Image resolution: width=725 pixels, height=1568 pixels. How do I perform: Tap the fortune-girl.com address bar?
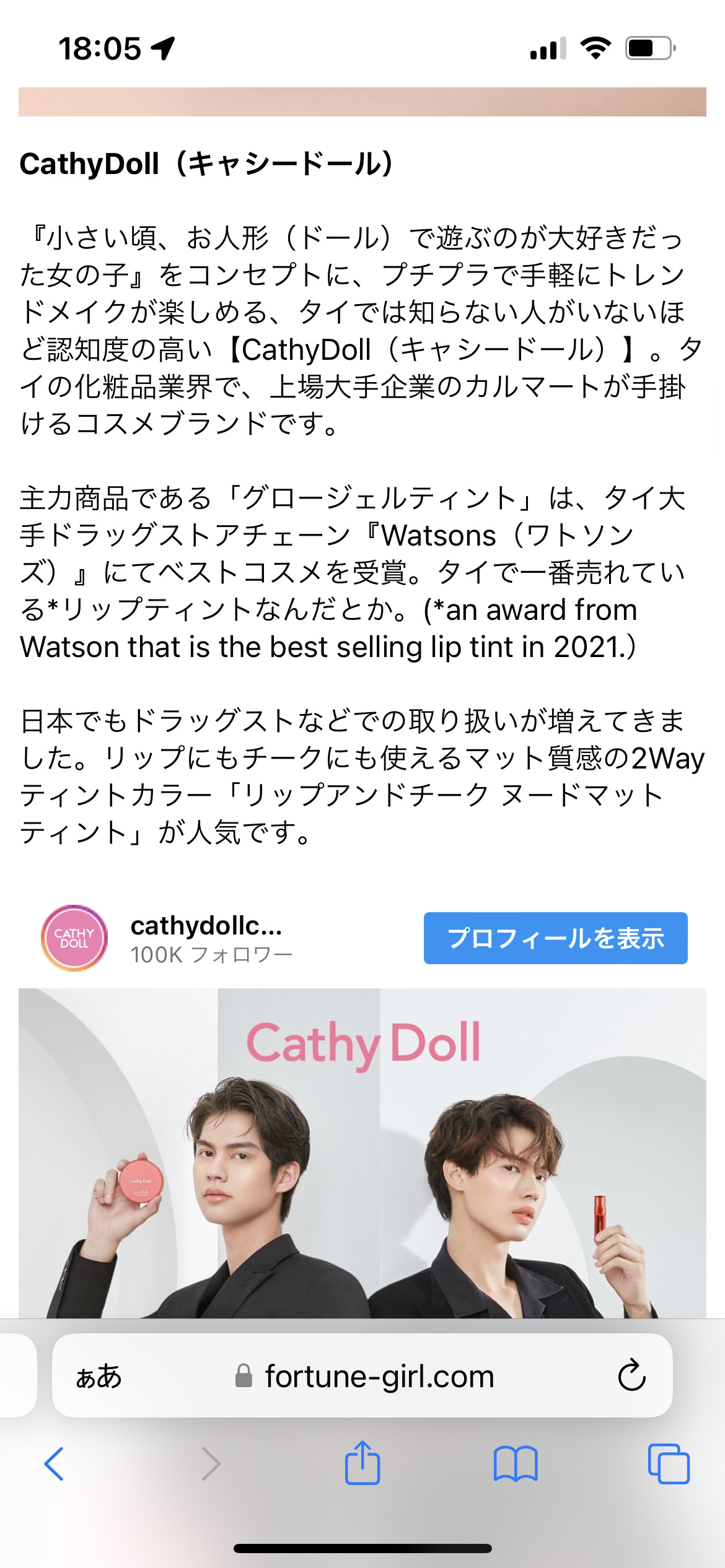tap(379, 1377)
